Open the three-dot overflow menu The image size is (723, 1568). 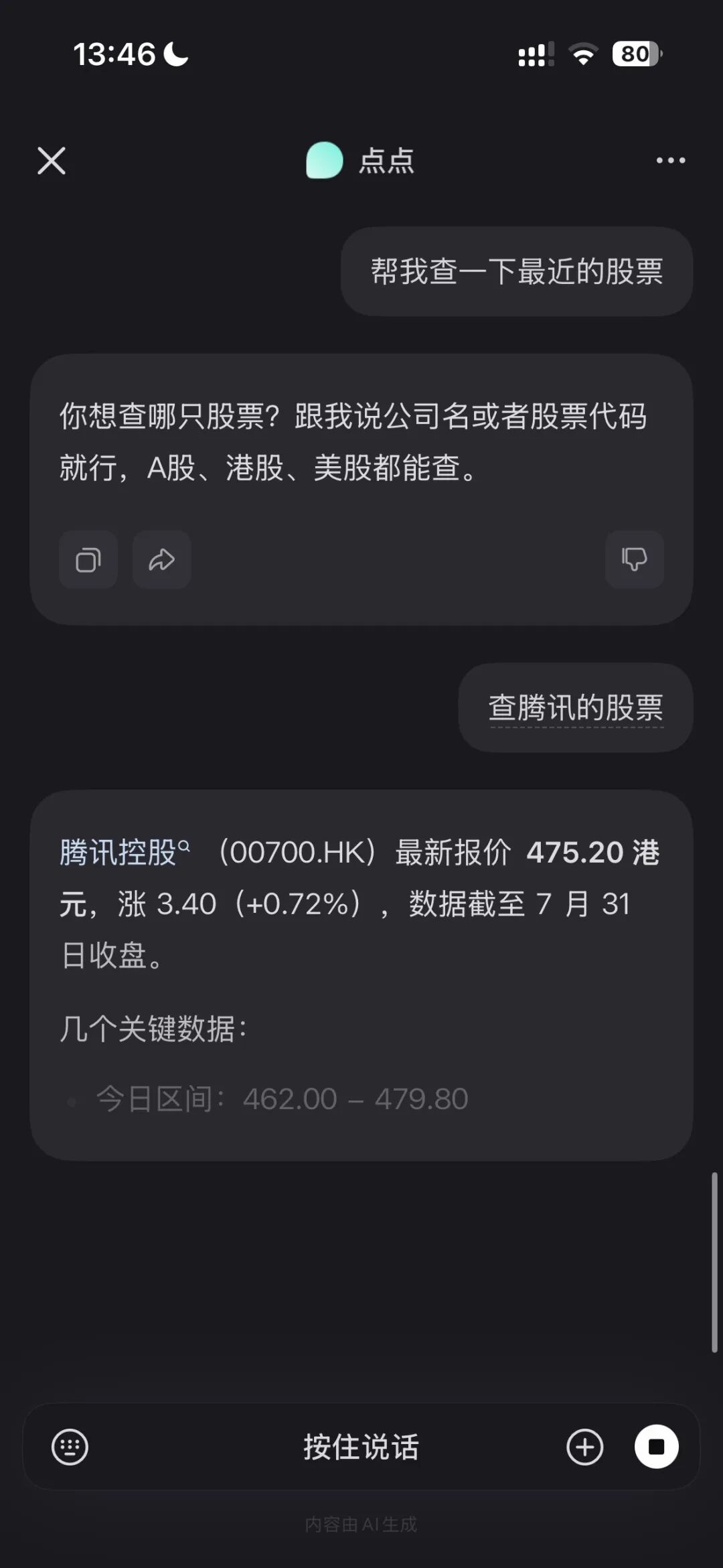click(670, 160)
